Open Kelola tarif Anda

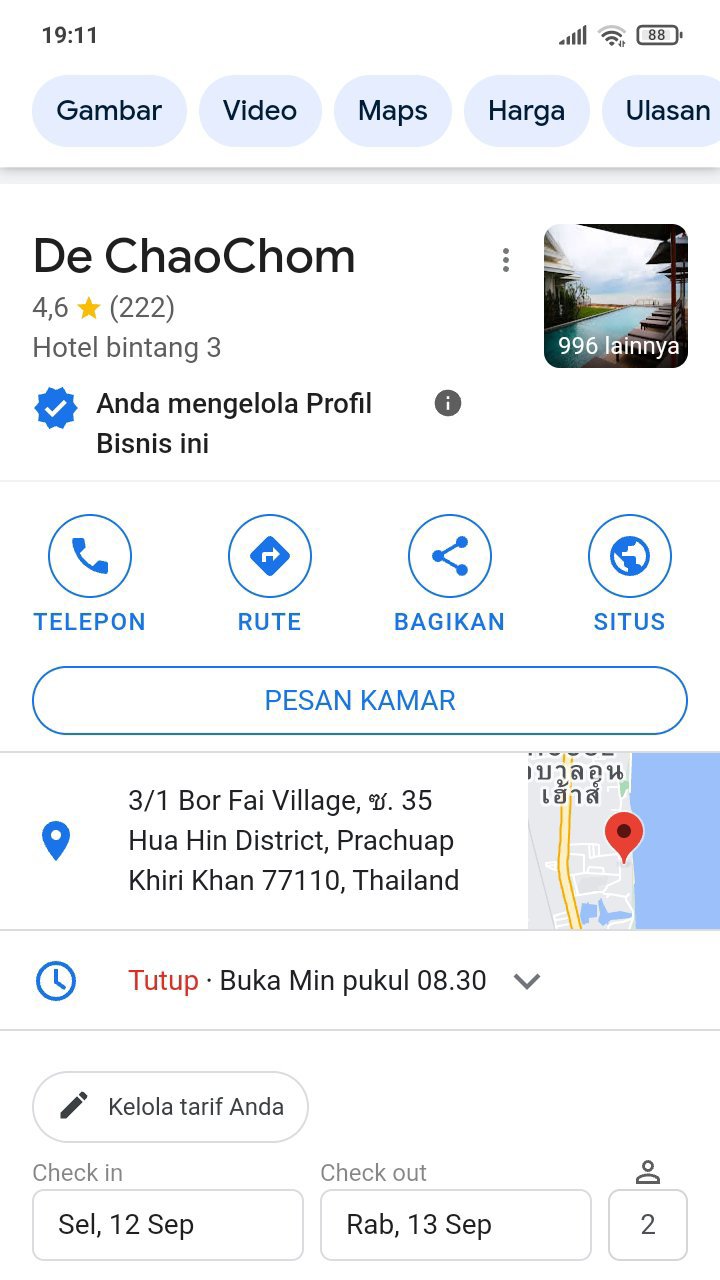pyautogui.click(x=170, y=1107)
